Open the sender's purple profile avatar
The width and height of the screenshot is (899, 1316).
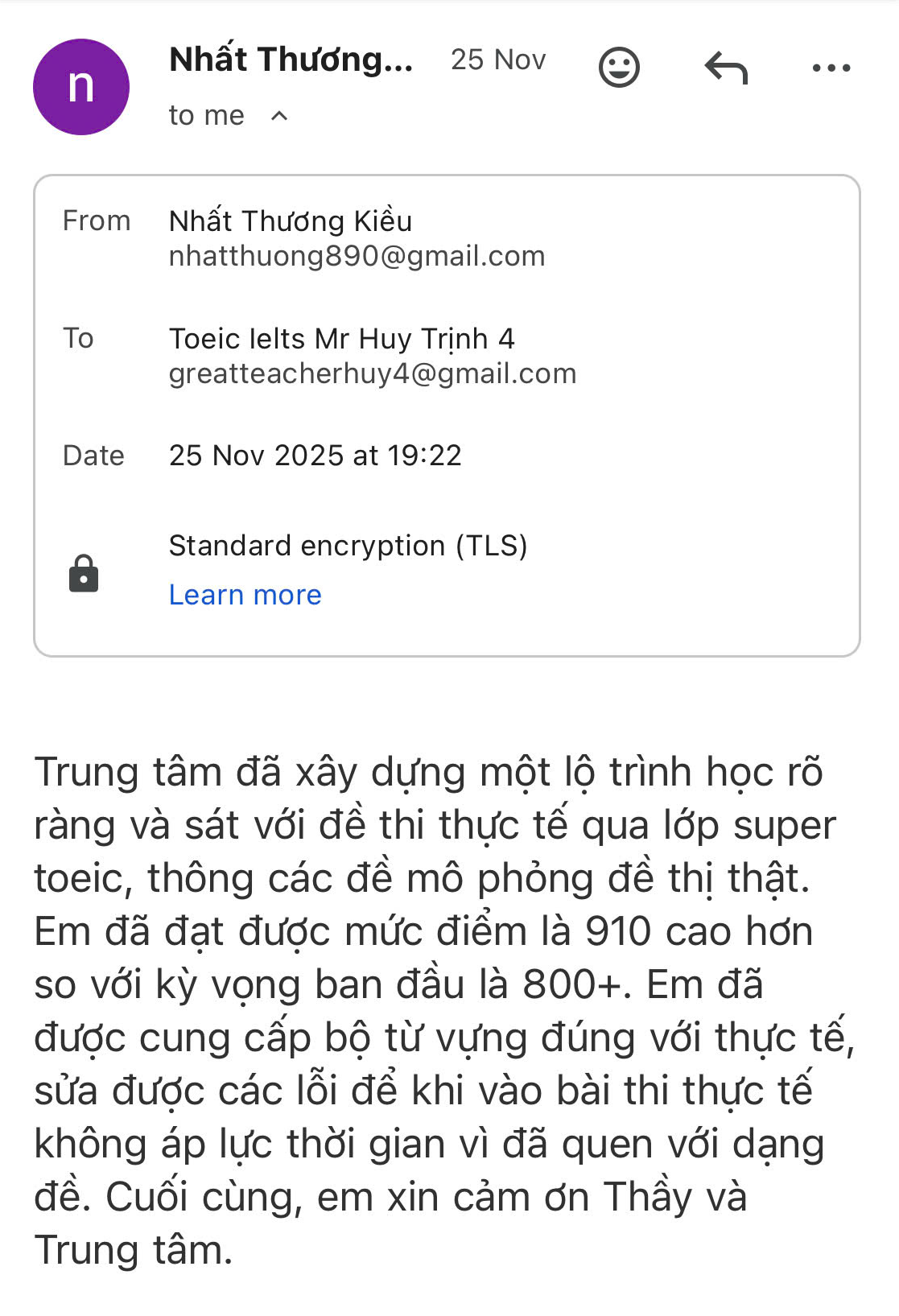81,87
